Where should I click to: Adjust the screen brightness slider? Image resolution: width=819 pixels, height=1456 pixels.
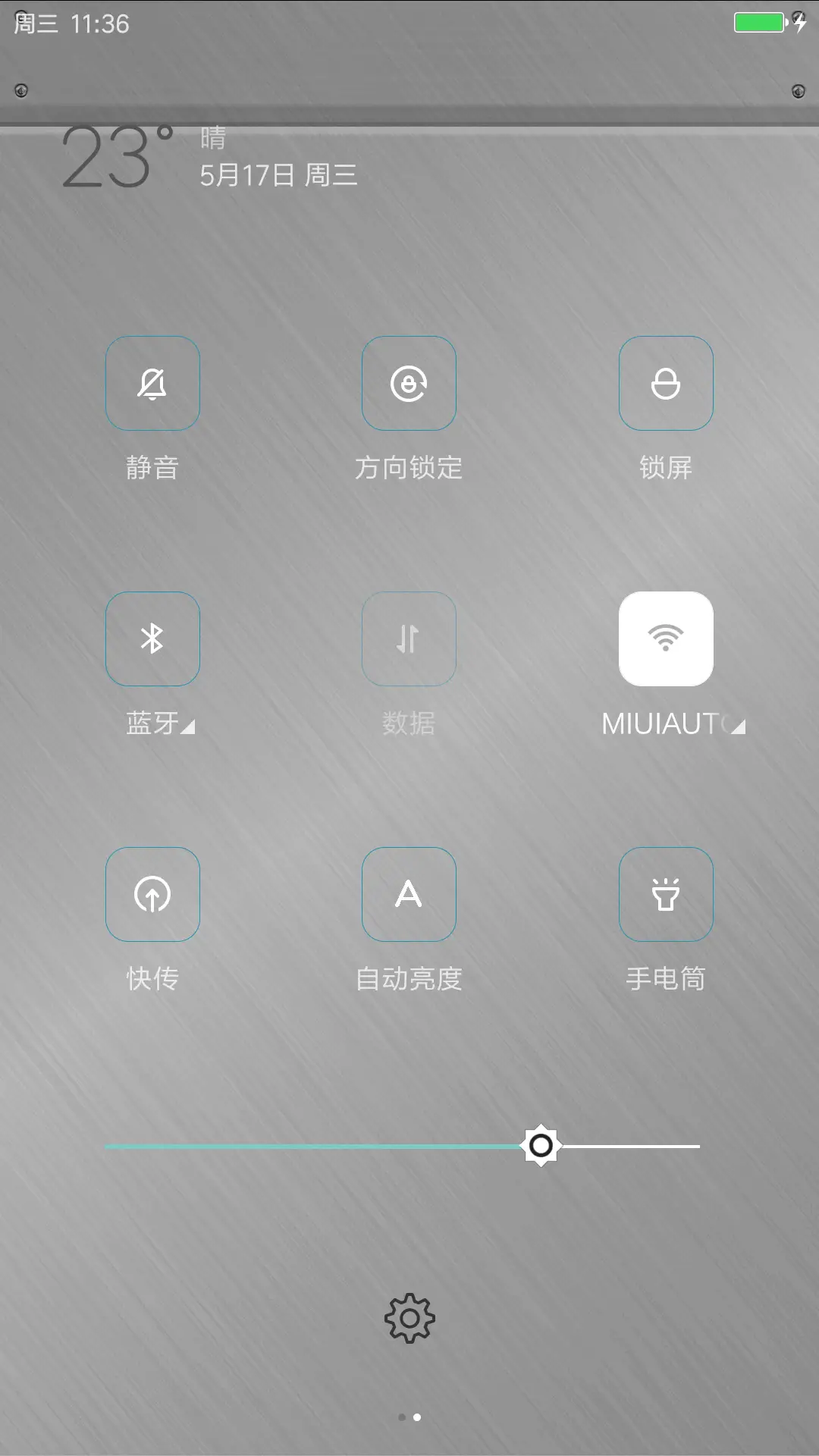coord(541,1147)
